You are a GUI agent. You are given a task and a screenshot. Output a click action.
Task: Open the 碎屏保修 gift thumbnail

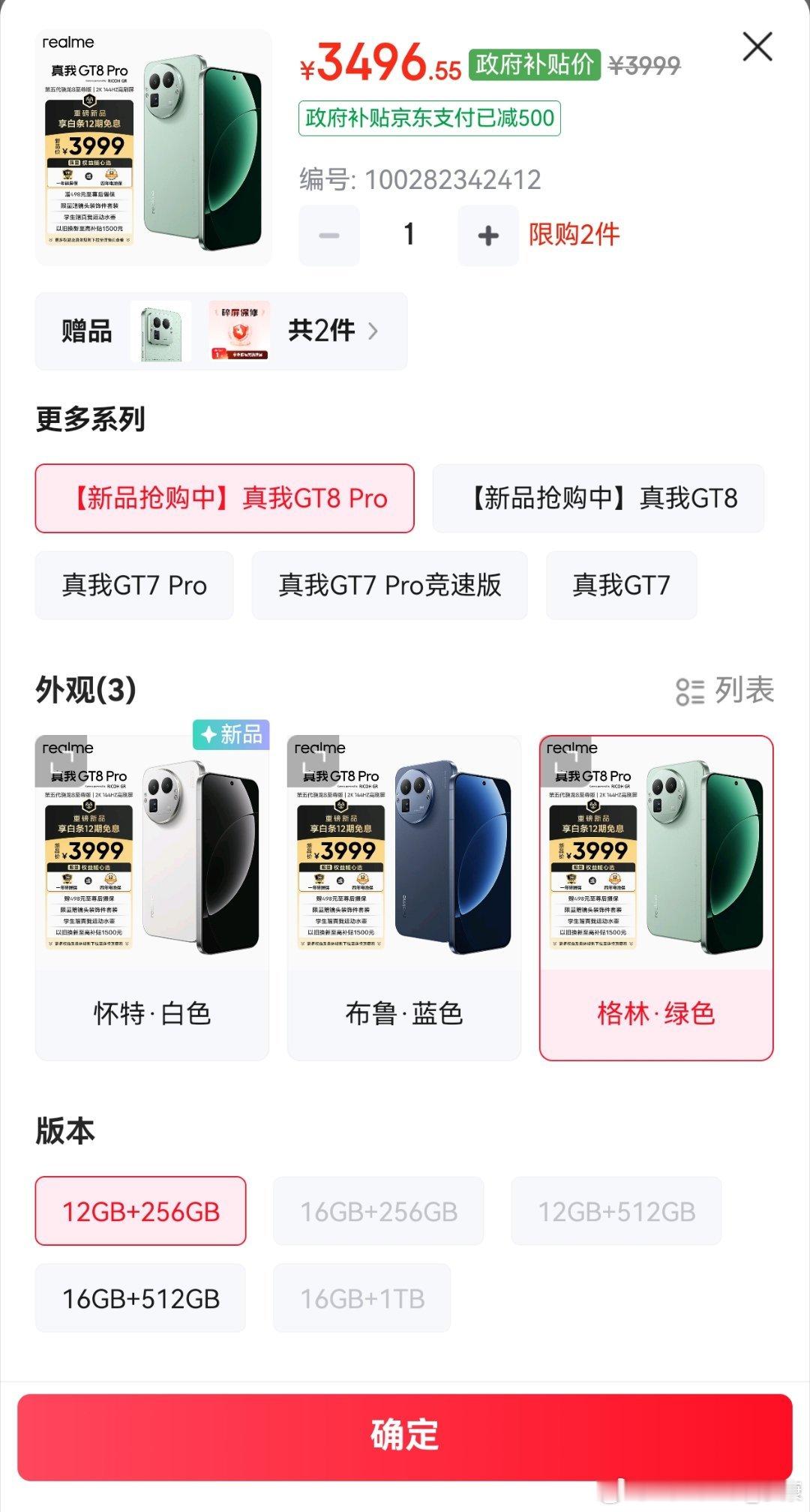pyautogui.click(x=238, y=331)
